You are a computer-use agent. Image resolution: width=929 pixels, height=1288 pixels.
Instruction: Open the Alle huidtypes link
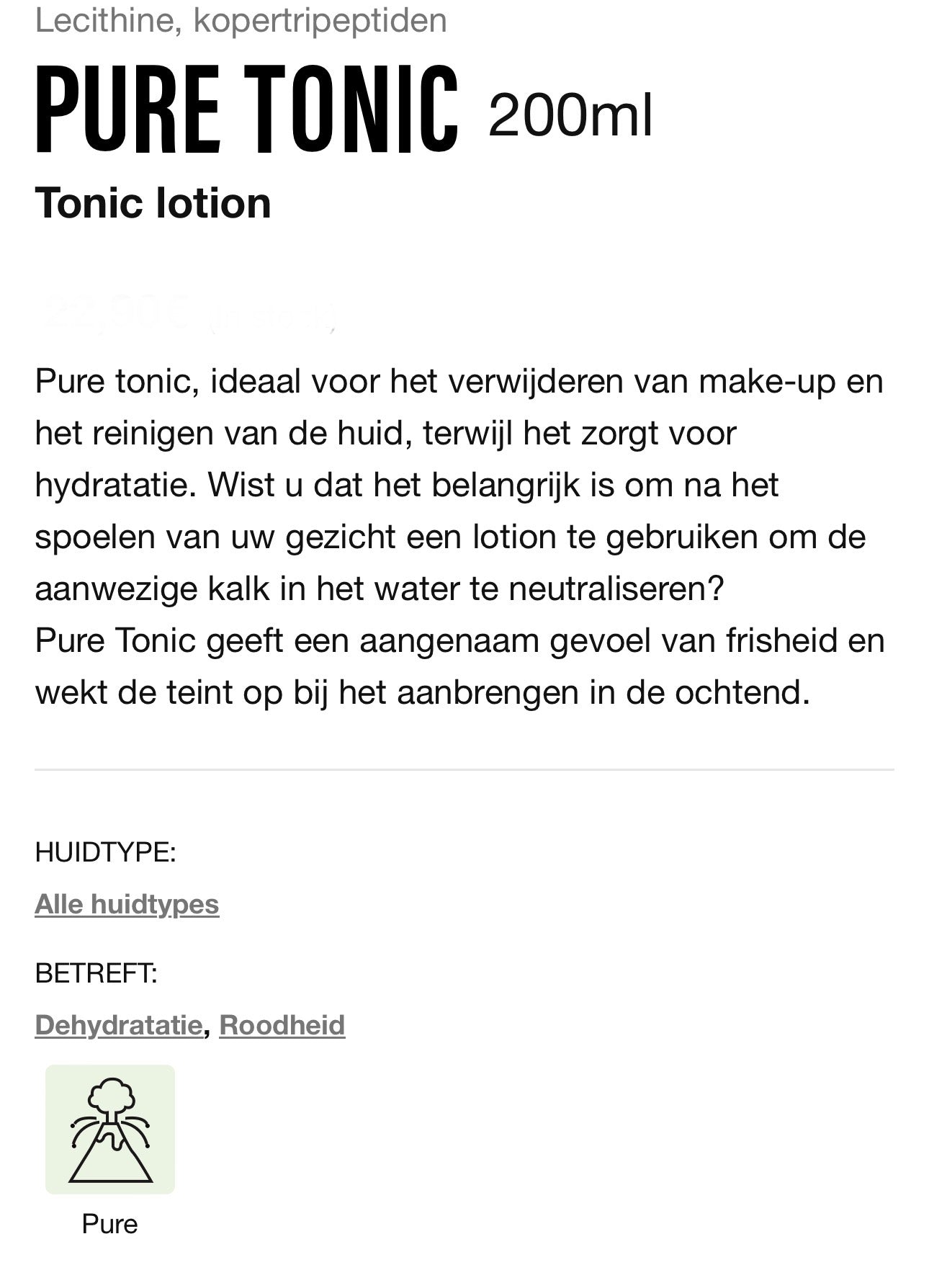point(127,904)
